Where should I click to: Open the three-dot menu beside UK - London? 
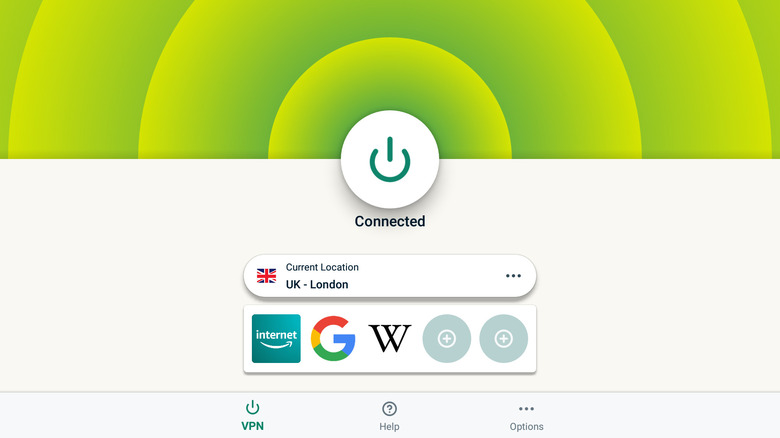pos(513,276)
